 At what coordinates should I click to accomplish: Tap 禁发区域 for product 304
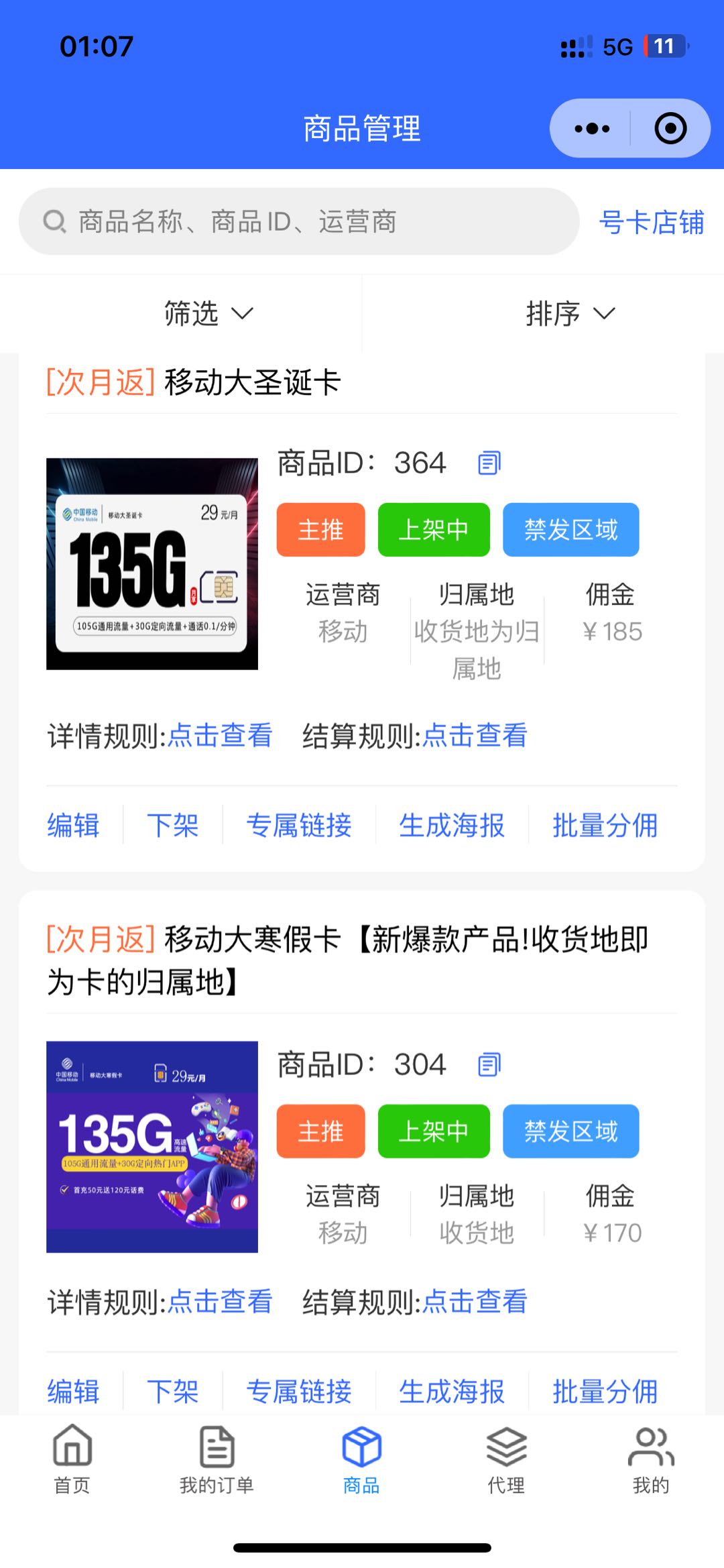click(571, 1131)
